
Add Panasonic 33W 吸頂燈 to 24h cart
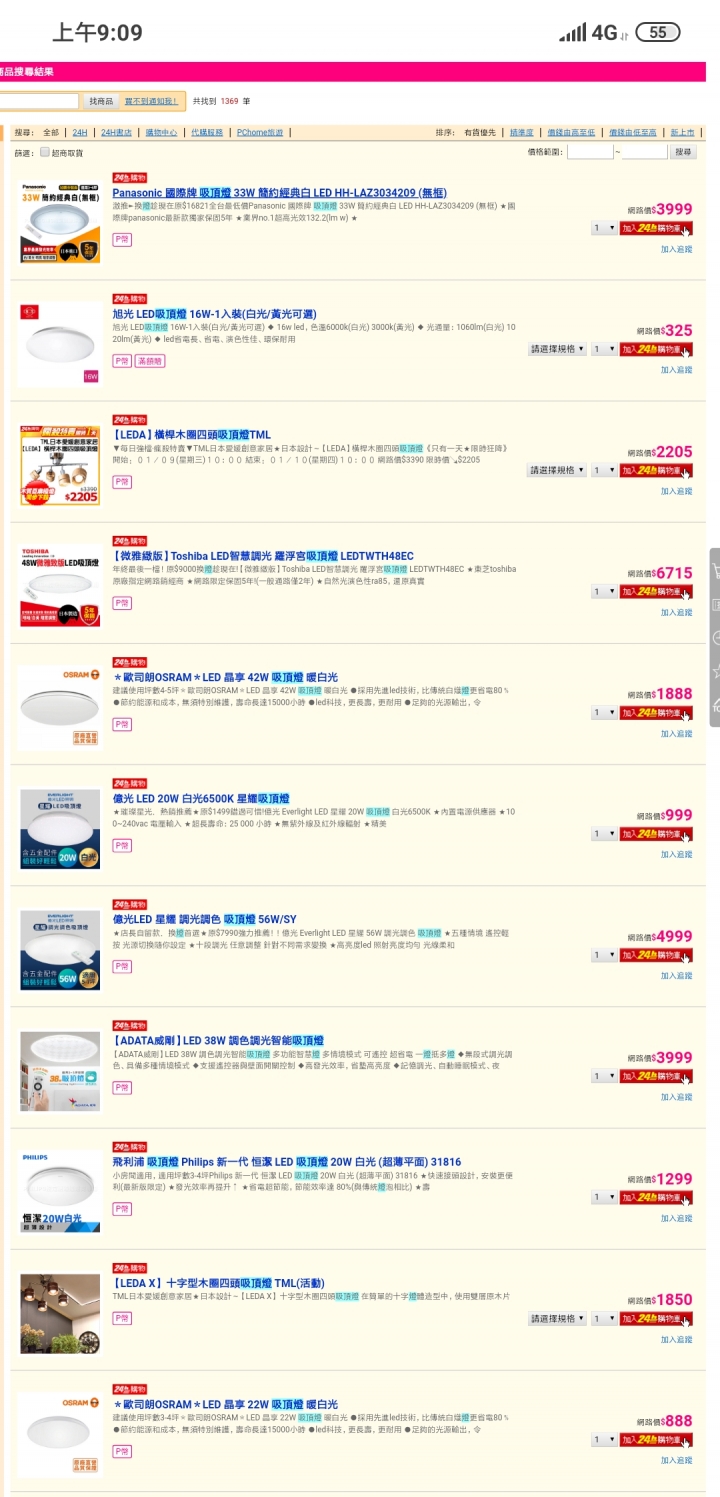point(656,228)
